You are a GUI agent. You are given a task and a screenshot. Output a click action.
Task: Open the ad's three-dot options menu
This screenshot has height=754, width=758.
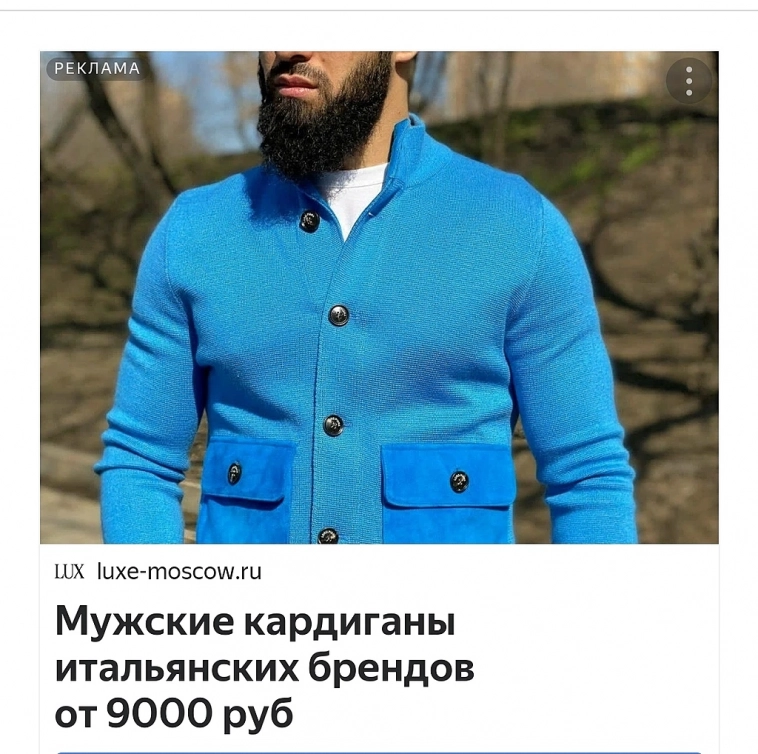pos(689,80)
